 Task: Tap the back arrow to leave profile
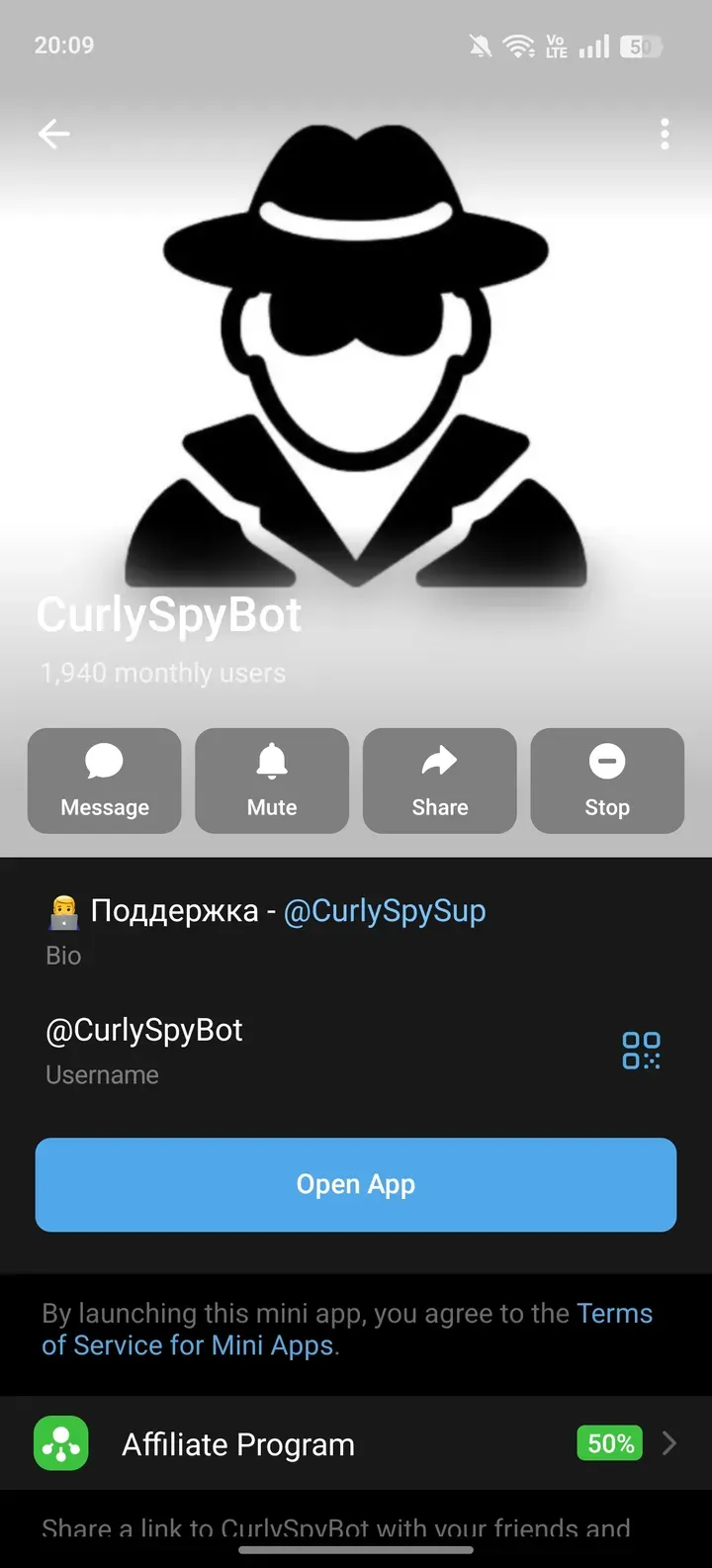pyautogui.click(x=53, y=134)
